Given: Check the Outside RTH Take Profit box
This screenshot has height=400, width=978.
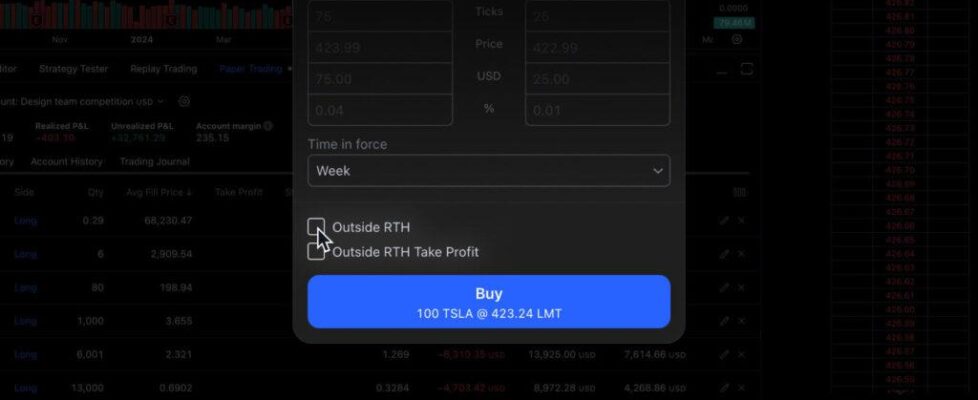Looking at the screenshot, I should point(316,251).
